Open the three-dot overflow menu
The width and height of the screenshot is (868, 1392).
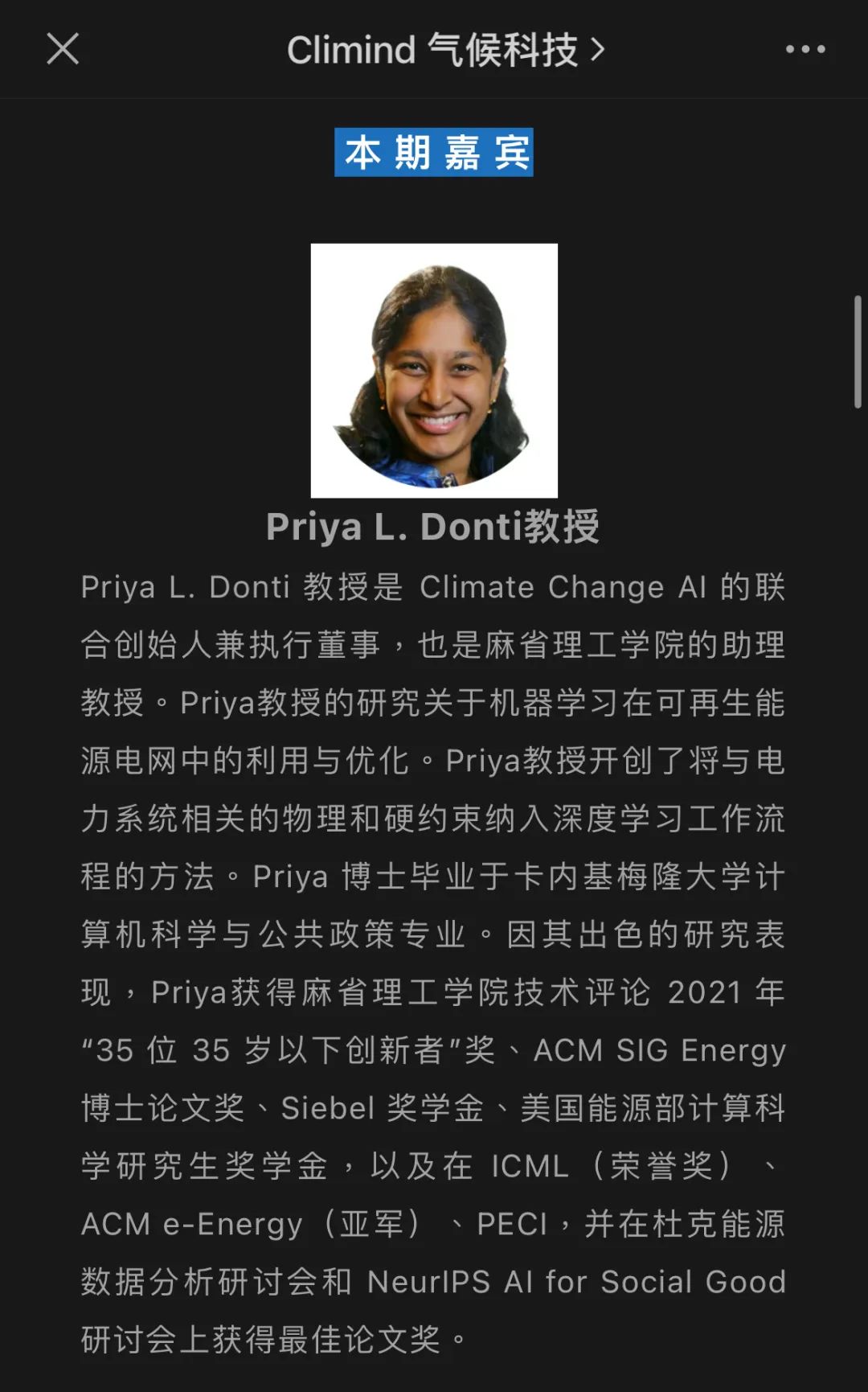(805, 50)
